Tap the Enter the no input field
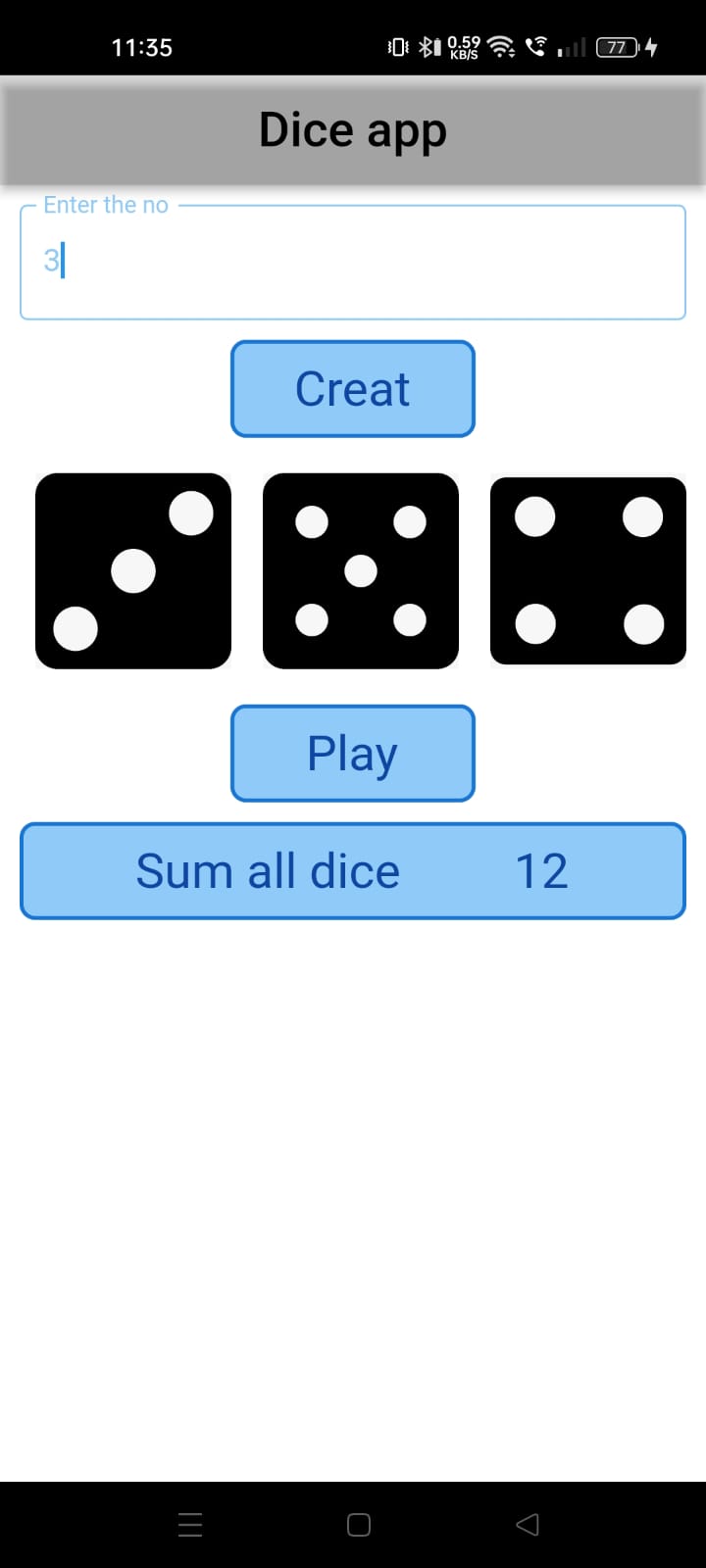The width and height of the screenshot is (706, 1568). point(353,261)
